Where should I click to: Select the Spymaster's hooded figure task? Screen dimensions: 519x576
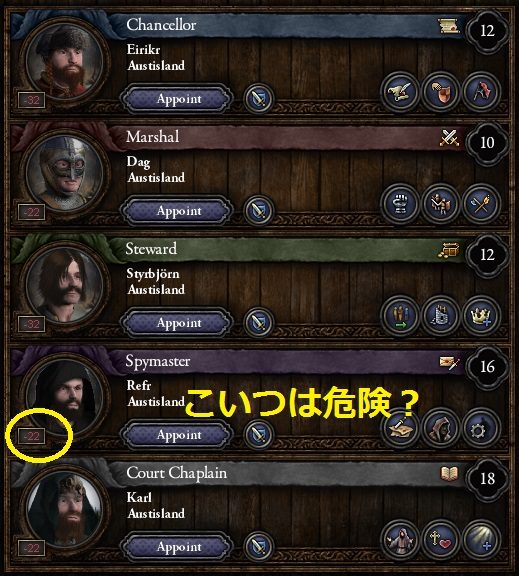tap(440, 427)
